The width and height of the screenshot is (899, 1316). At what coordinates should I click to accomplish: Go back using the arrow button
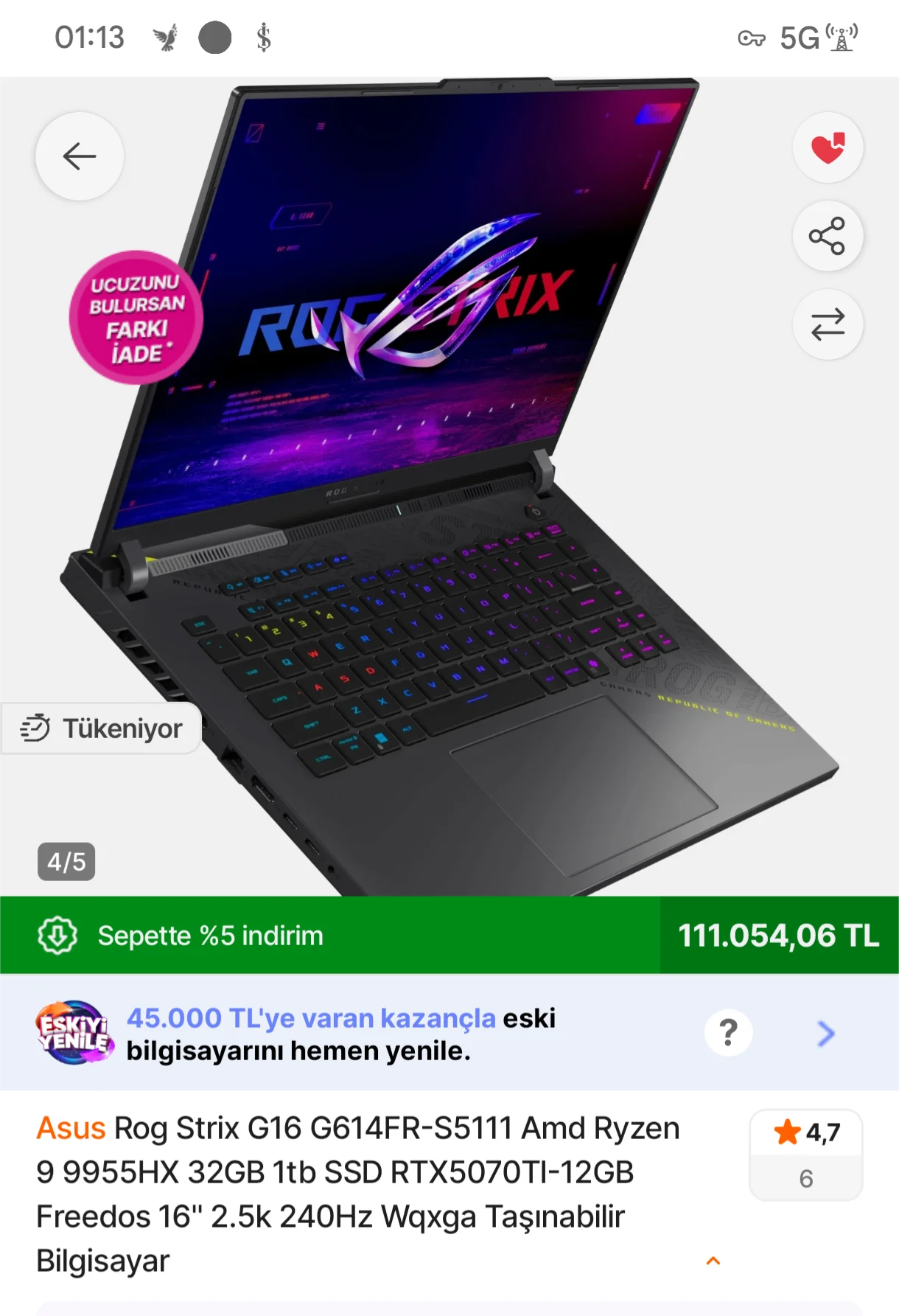(x=80, y=156)
